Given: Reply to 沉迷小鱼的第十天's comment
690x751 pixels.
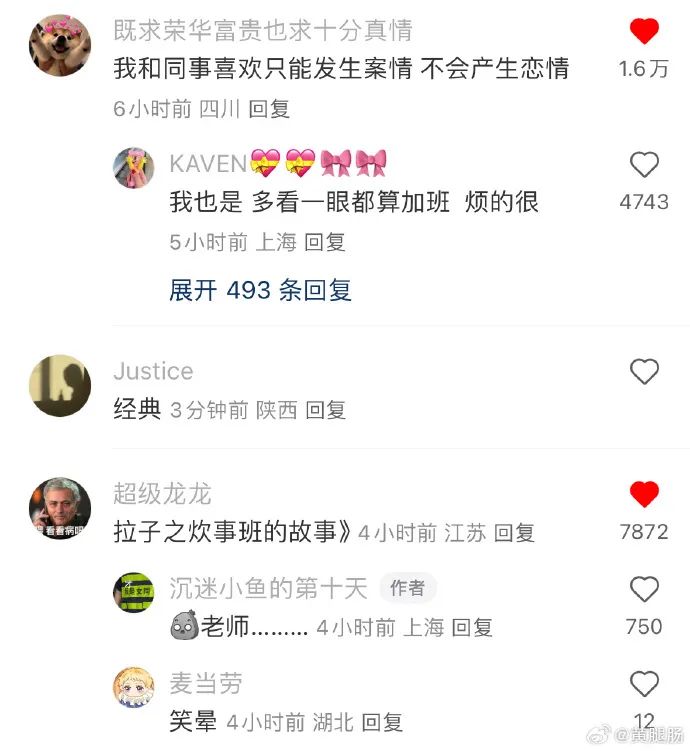Looking at the screenshot, I should coord(472,627).
